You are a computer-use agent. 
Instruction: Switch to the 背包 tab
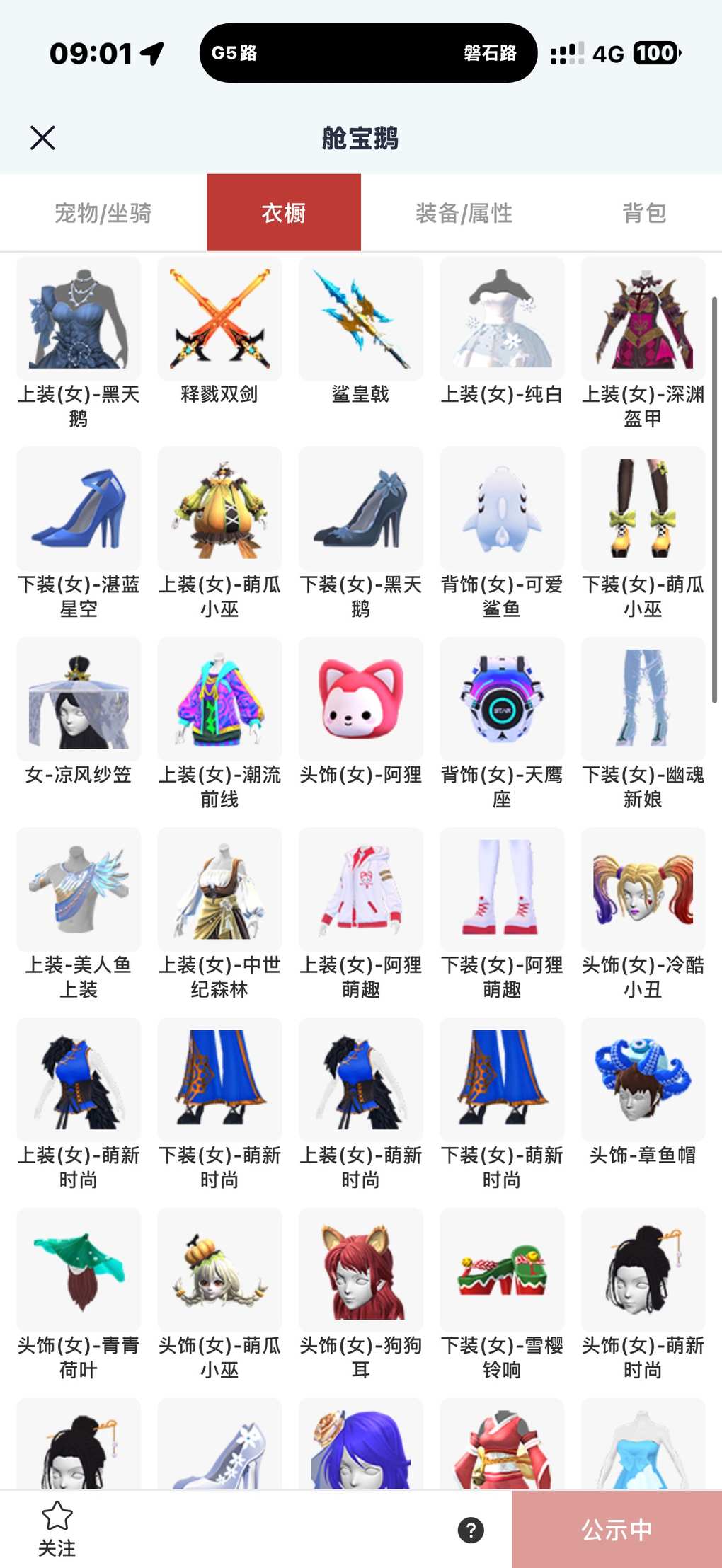[643, 213]
